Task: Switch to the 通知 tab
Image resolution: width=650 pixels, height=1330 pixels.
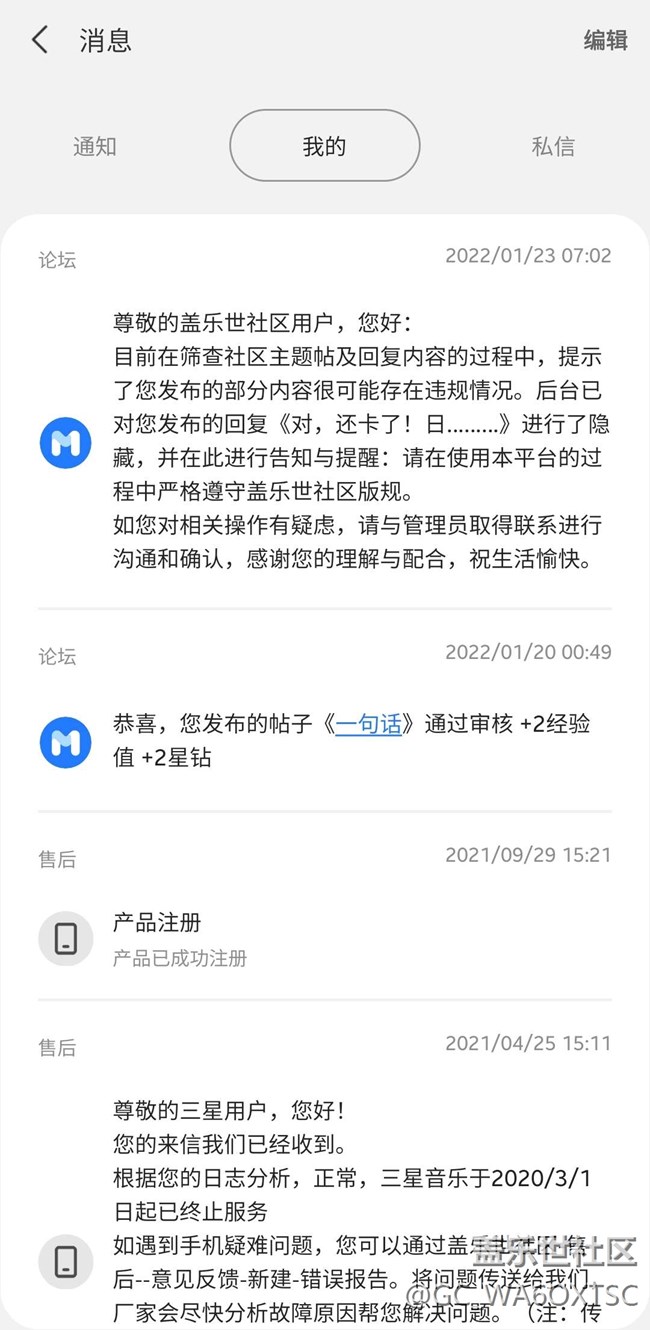Action: point(95,146)
